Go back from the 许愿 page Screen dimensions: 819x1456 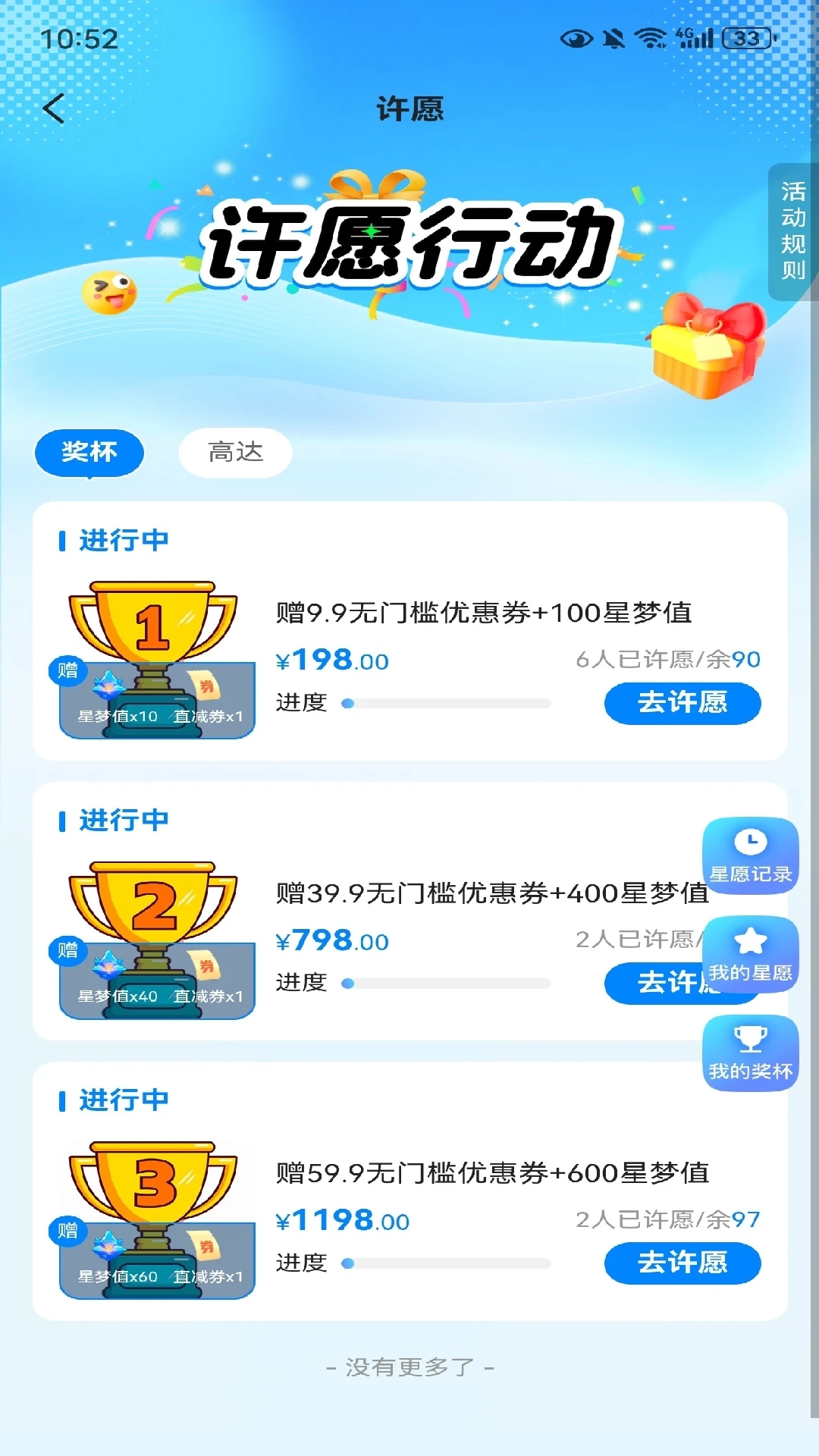(x=55, y=109)
